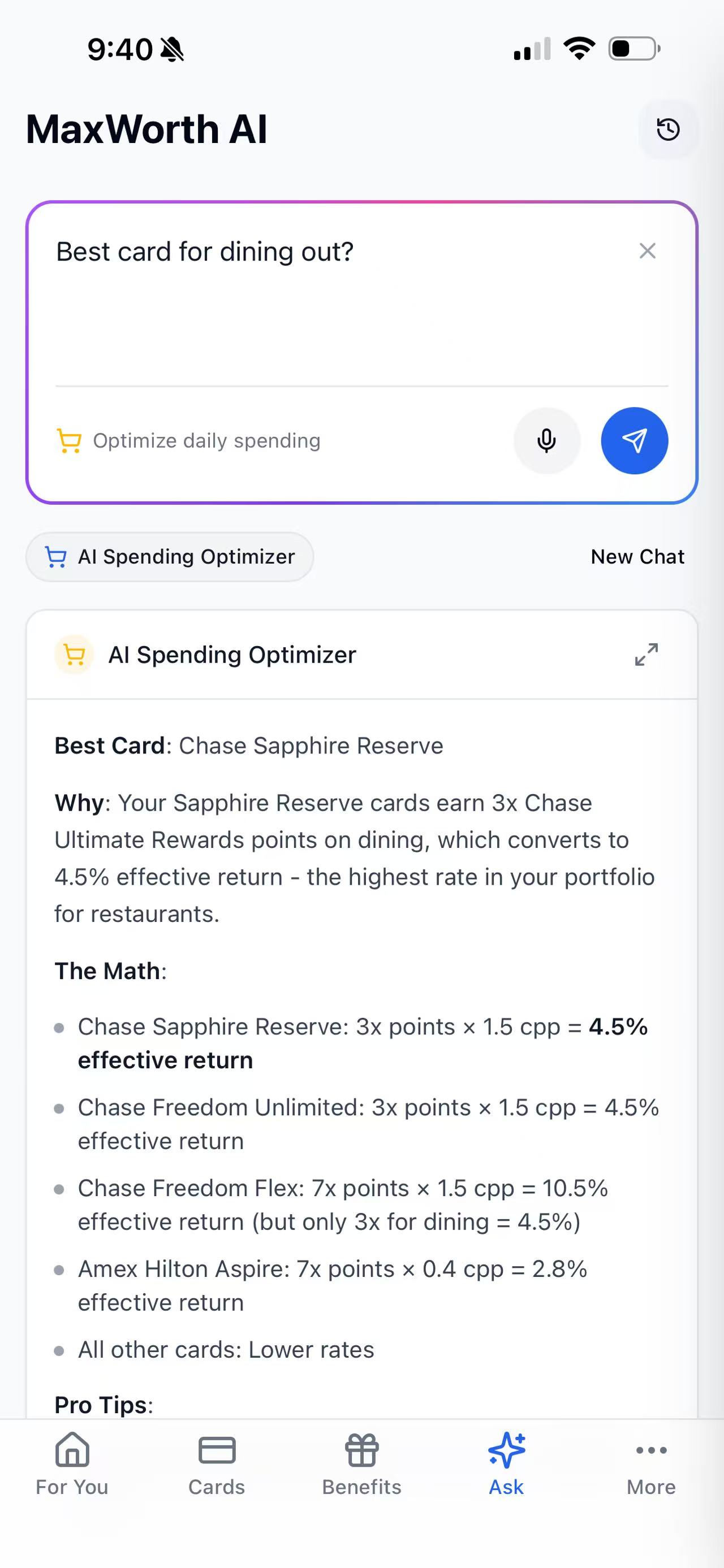Click the cart icon beside Optimize daily spending
This screenshot has height=1568, width=724.
point(69,440)
